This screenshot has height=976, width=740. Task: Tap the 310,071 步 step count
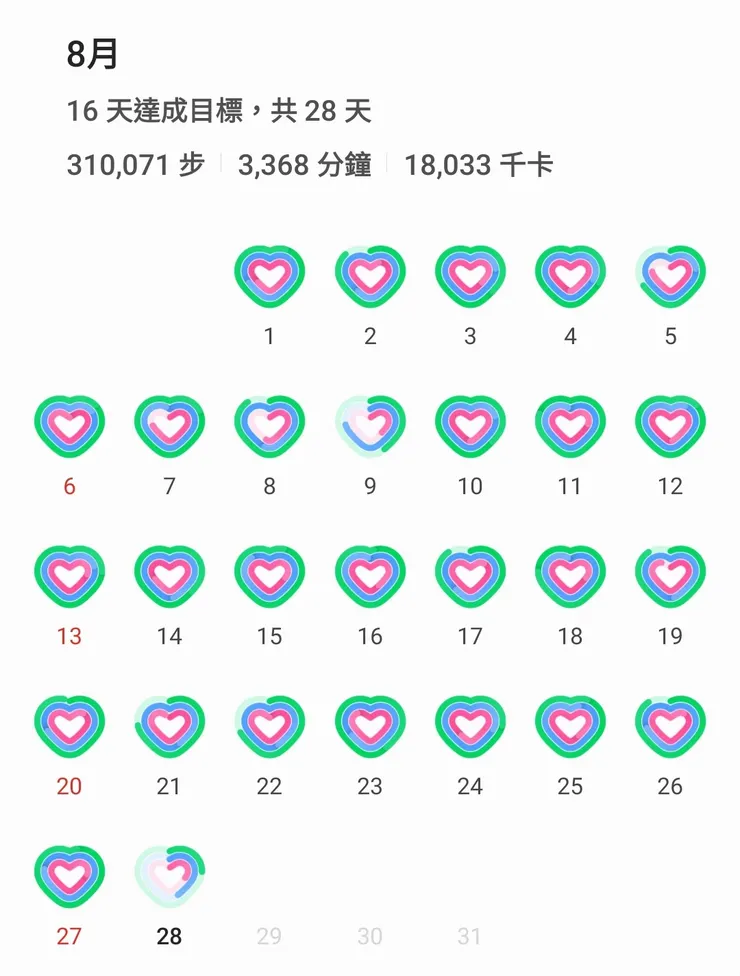click(134, 165)
